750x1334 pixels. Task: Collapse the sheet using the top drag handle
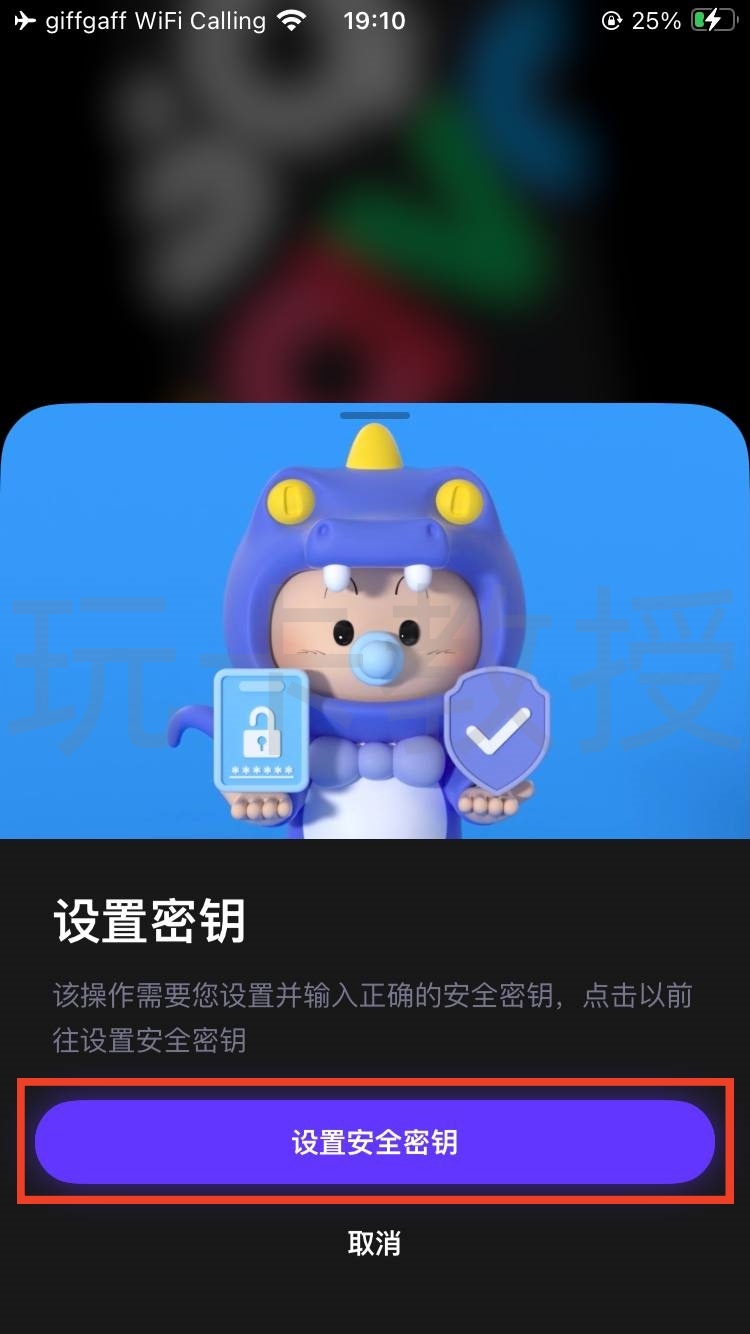[x=375, y=414]
